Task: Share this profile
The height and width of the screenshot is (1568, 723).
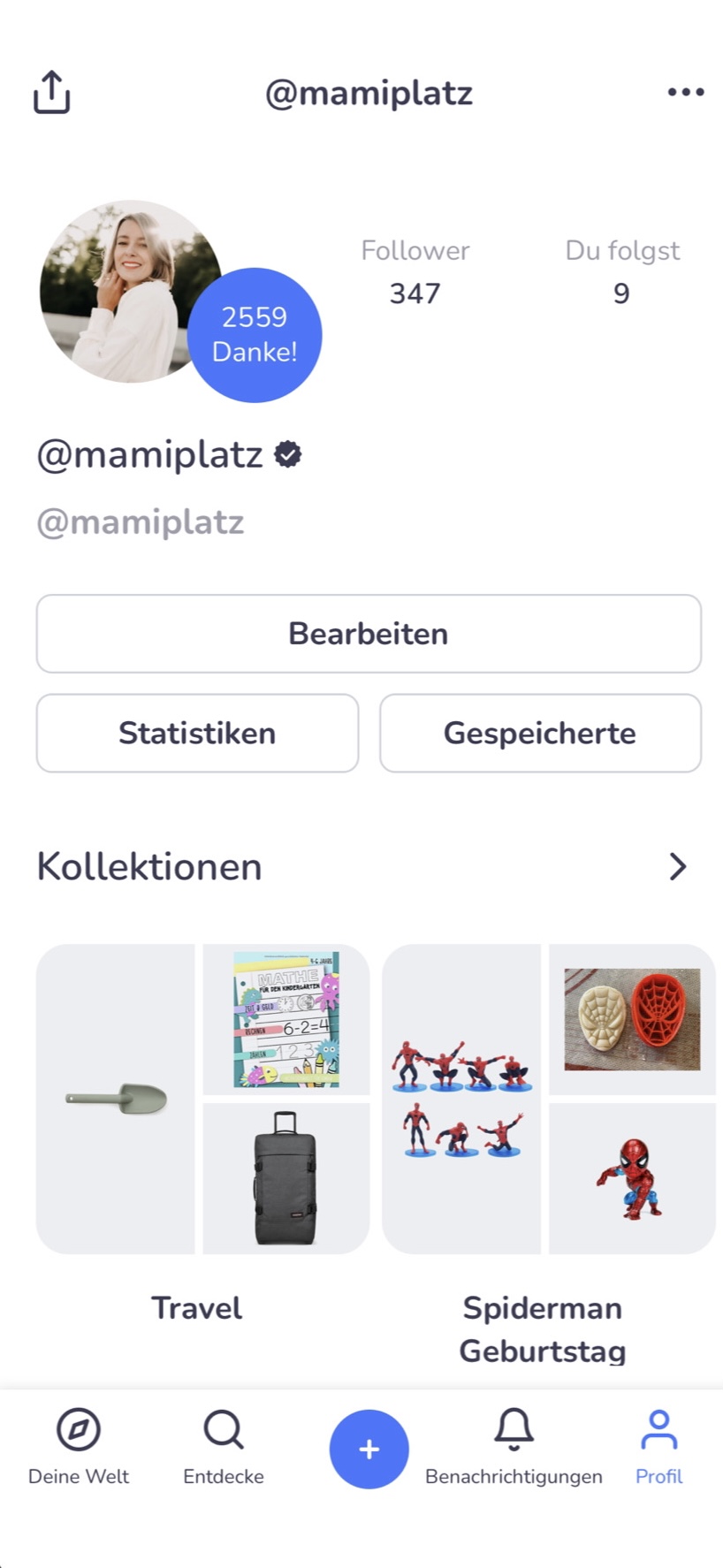Action: (52, 92)
